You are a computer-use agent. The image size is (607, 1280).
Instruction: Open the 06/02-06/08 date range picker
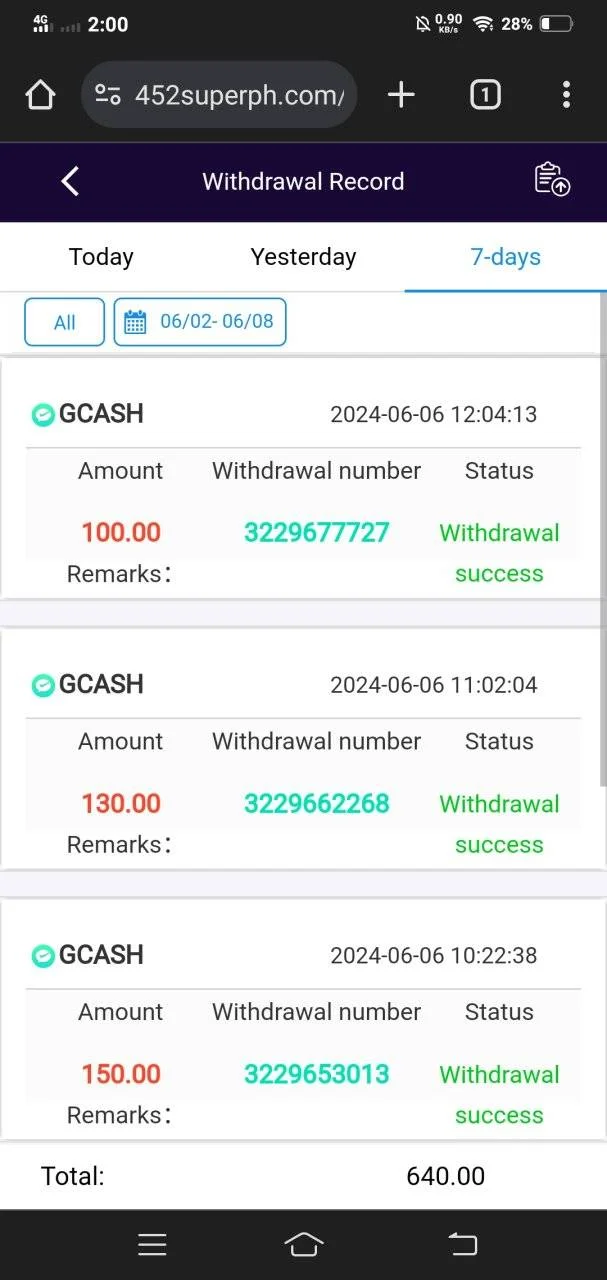tap(200, 322)
